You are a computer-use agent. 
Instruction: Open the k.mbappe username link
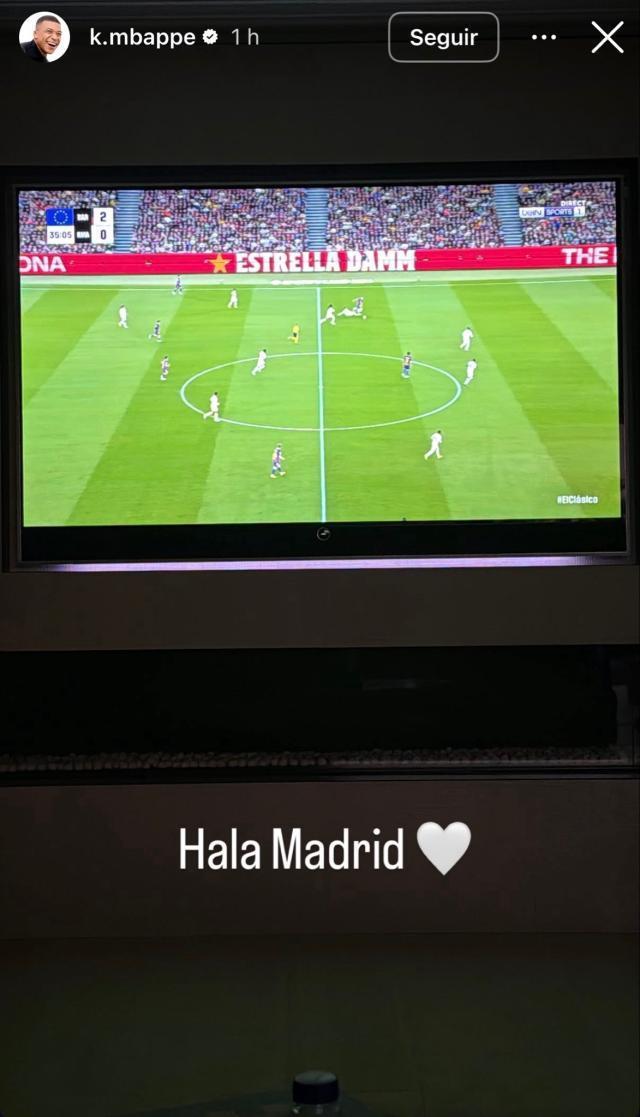143,37
